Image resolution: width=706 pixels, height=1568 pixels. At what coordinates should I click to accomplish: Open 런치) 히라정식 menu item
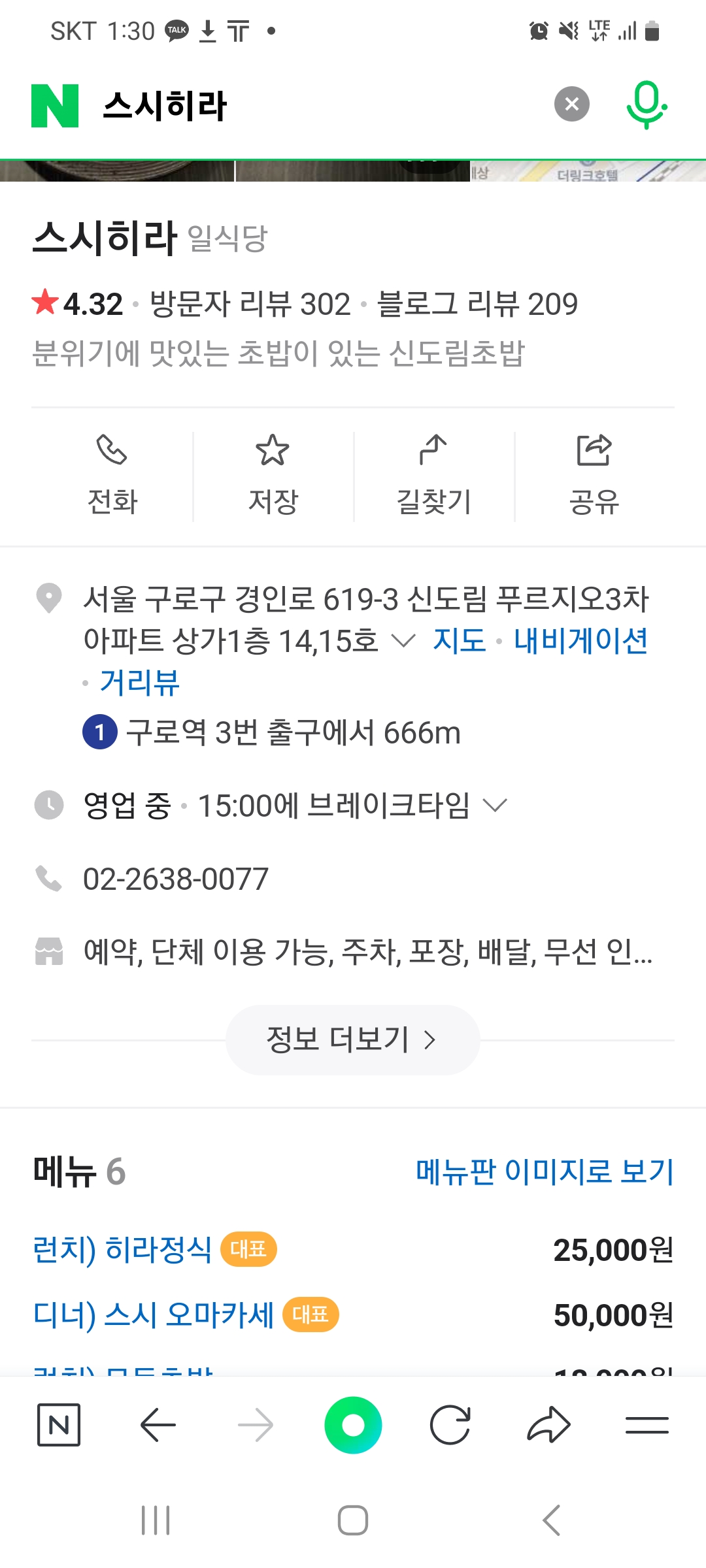(122, 1249)
